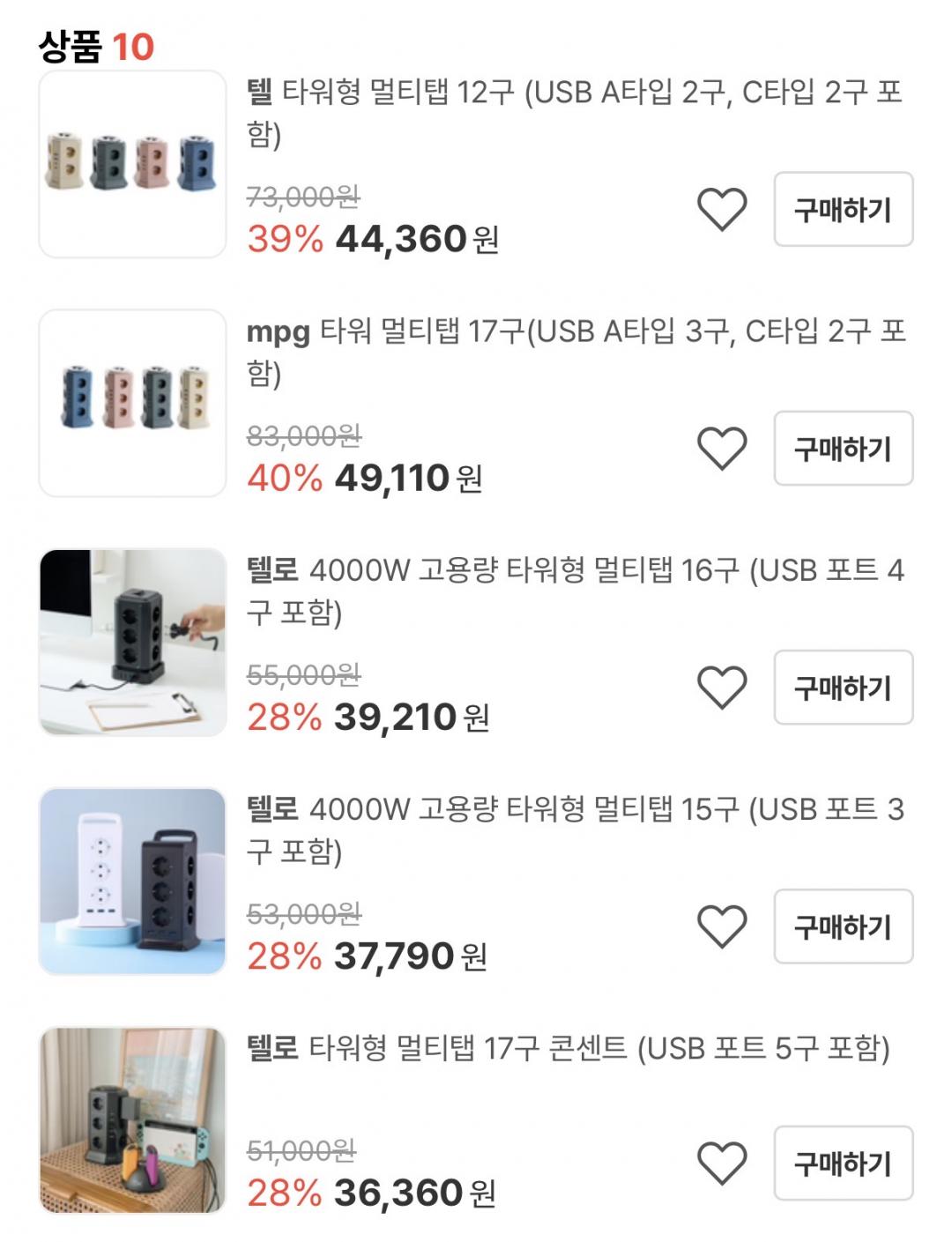Add mpg 타워 멀티탭 17구 to wishlist
The image size is (952, 1242).
click(722, 449)
